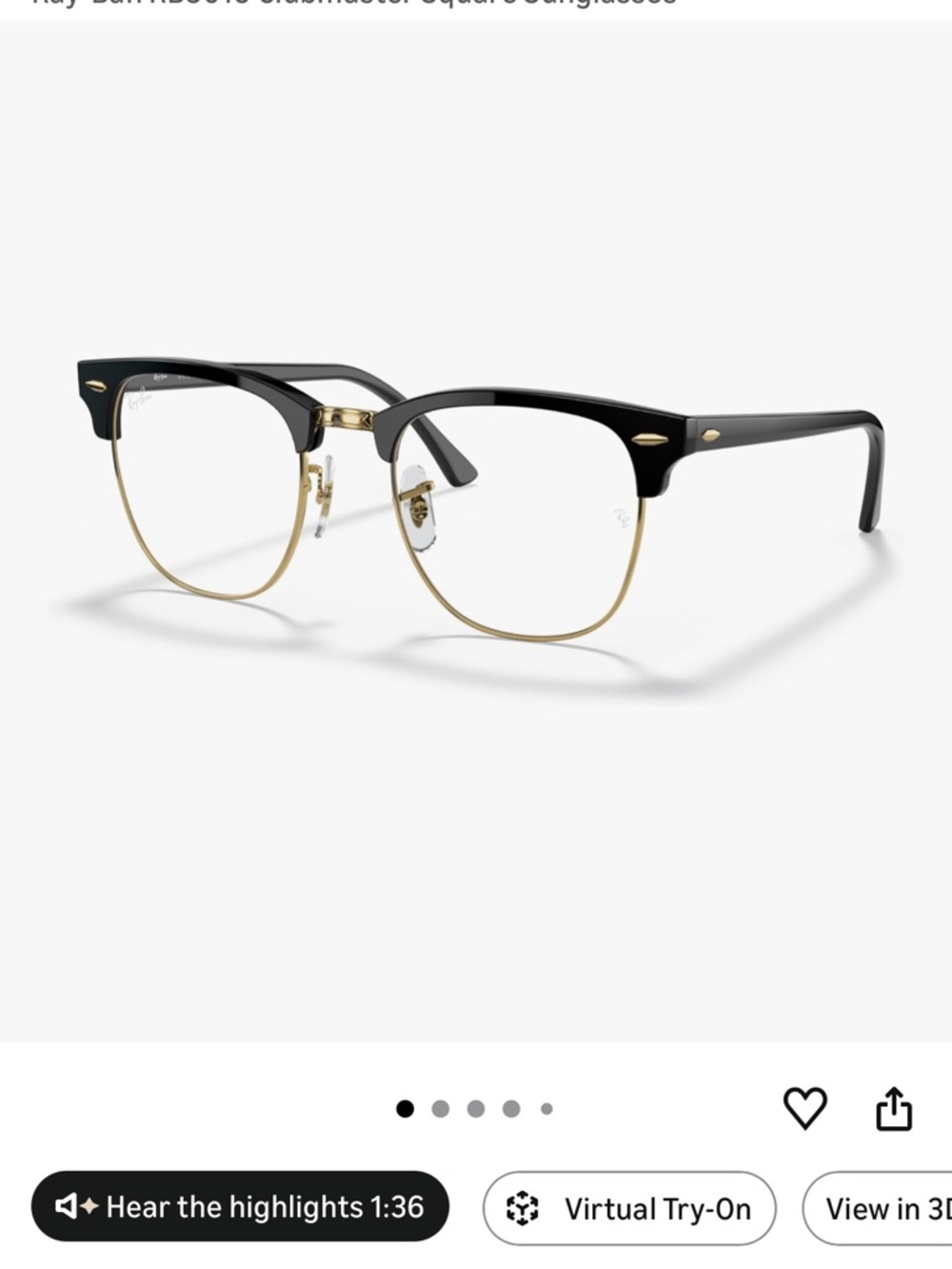The height and width of the screenshot is (1269, 952).
Task: Click the Clubmaster Square Sunglasses heading
Action: click(x=352, y=5)
